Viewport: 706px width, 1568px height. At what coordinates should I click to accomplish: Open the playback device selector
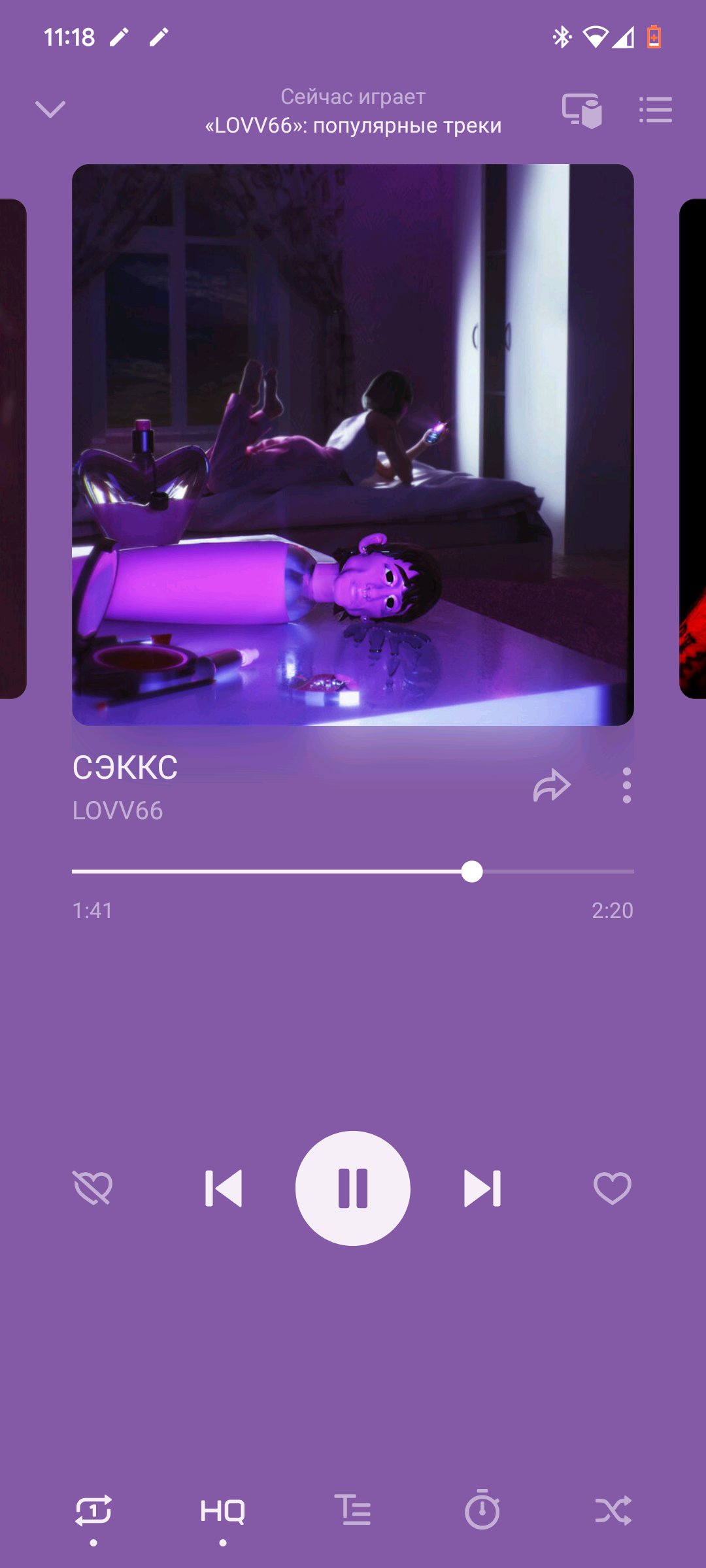[581, 110]
